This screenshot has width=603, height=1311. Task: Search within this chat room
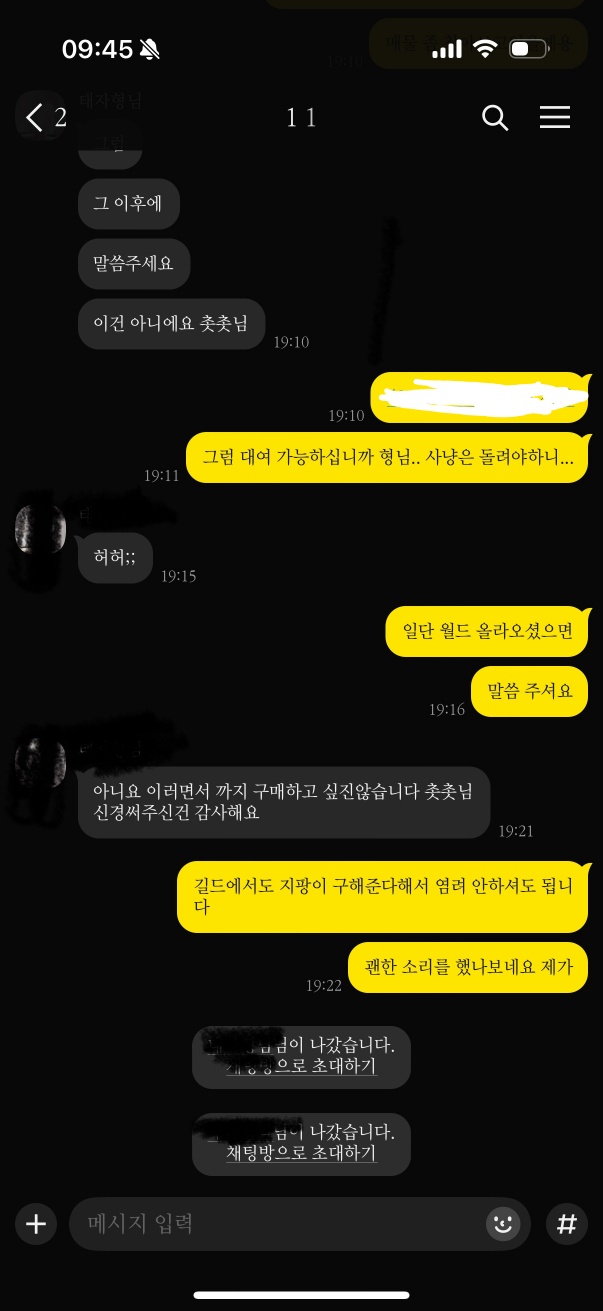[495, 118]
